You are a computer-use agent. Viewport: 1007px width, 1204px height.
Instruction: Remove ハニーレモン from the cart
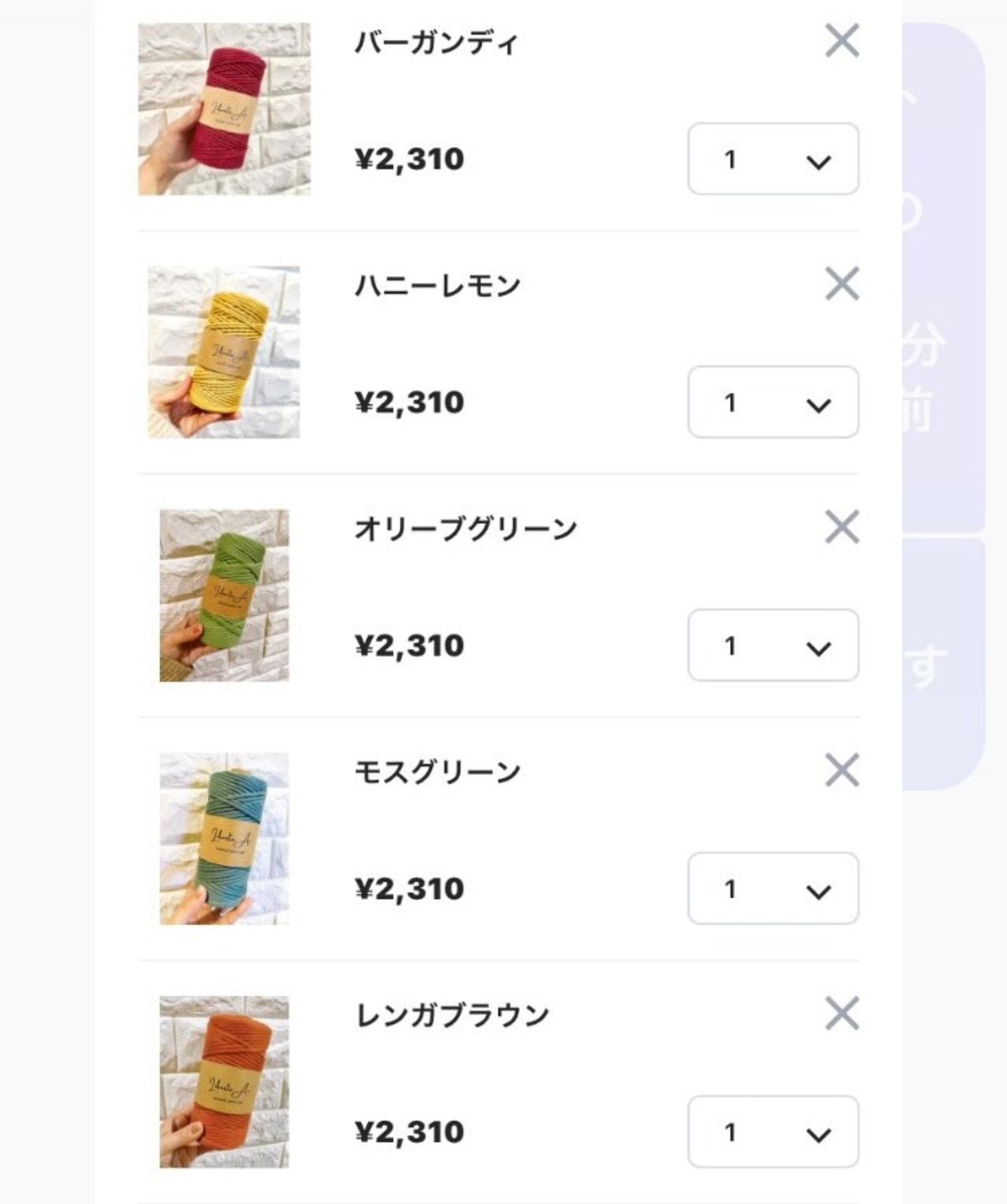point(842,283)
